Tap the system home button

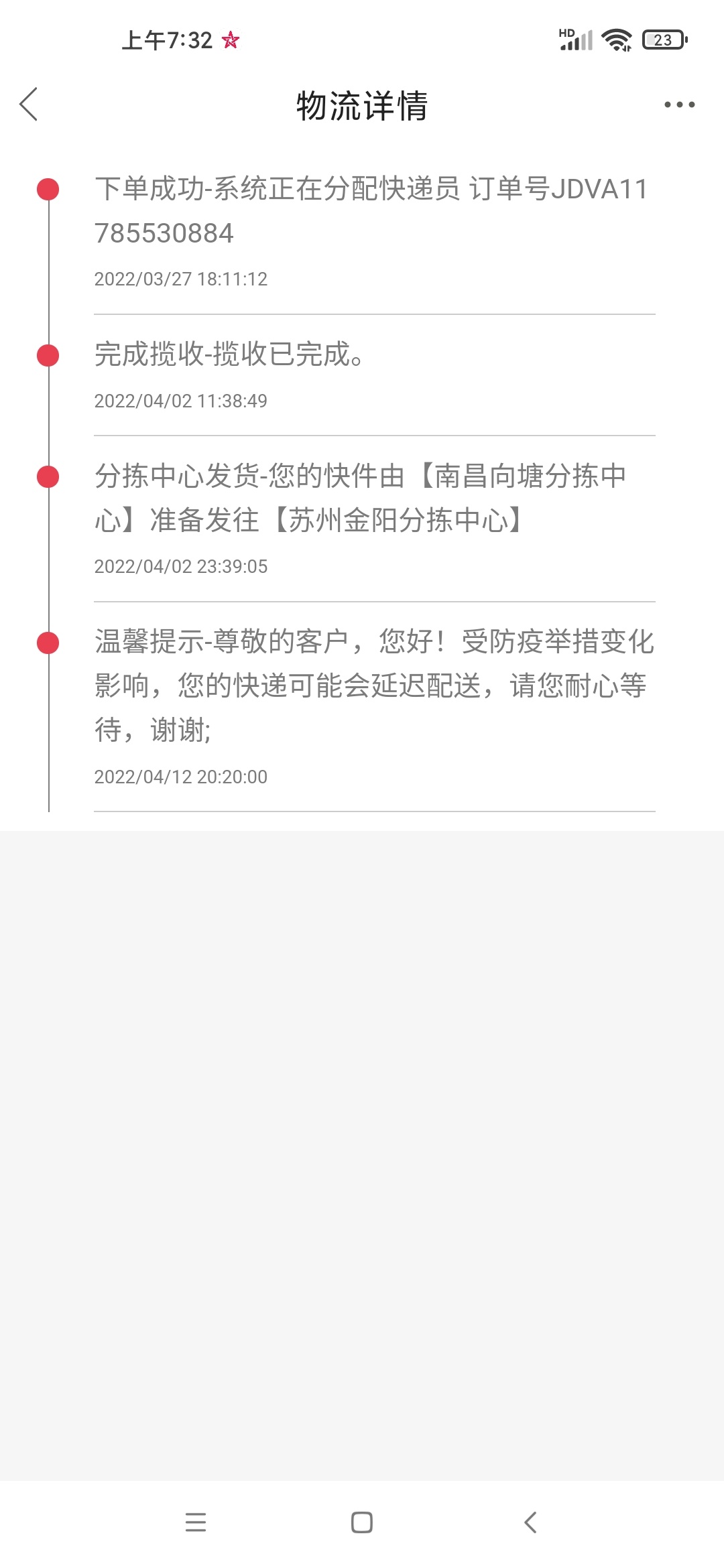tap(362, 1522)
